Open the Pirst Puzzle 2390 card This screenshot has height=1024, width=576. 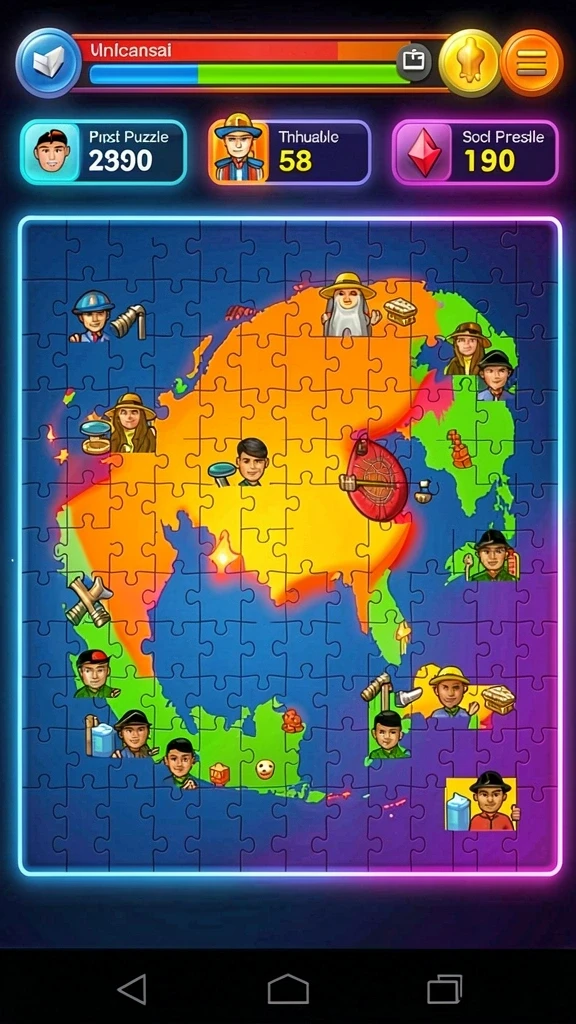point(104,152)
